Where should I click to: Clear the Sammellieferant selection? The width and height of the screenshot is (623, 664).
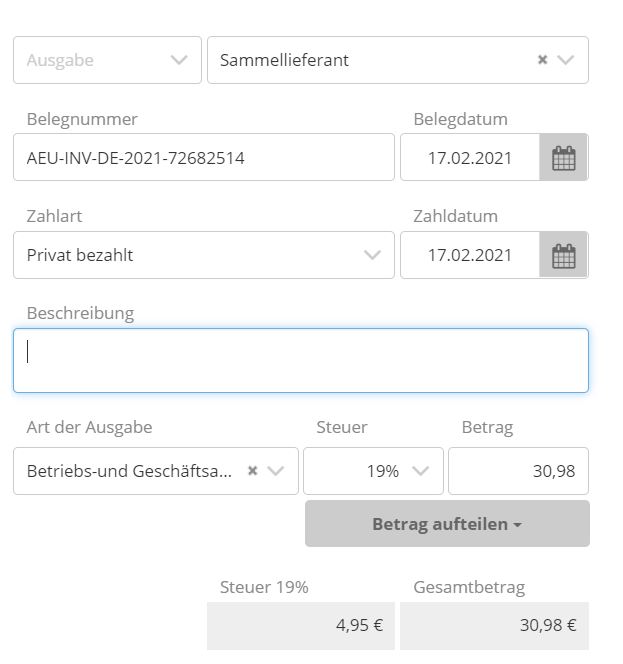point(542,60)
